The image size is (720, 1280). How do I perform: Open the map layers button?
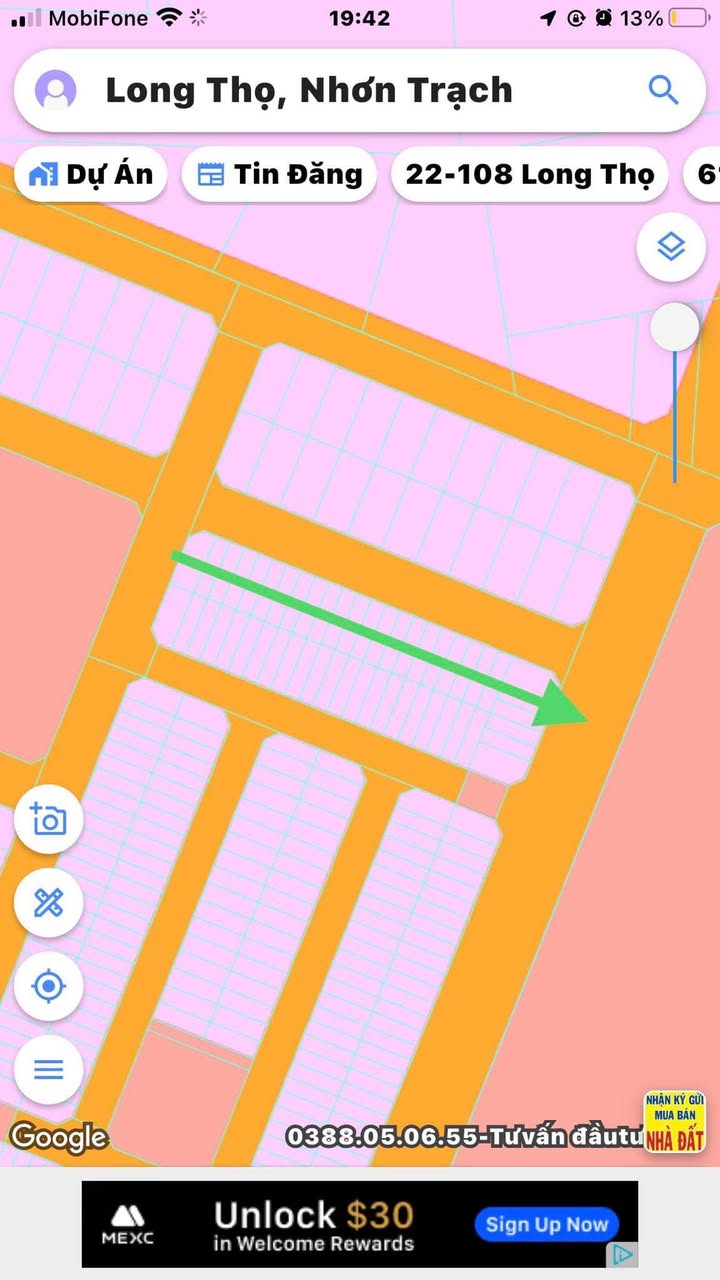[671, 246]
